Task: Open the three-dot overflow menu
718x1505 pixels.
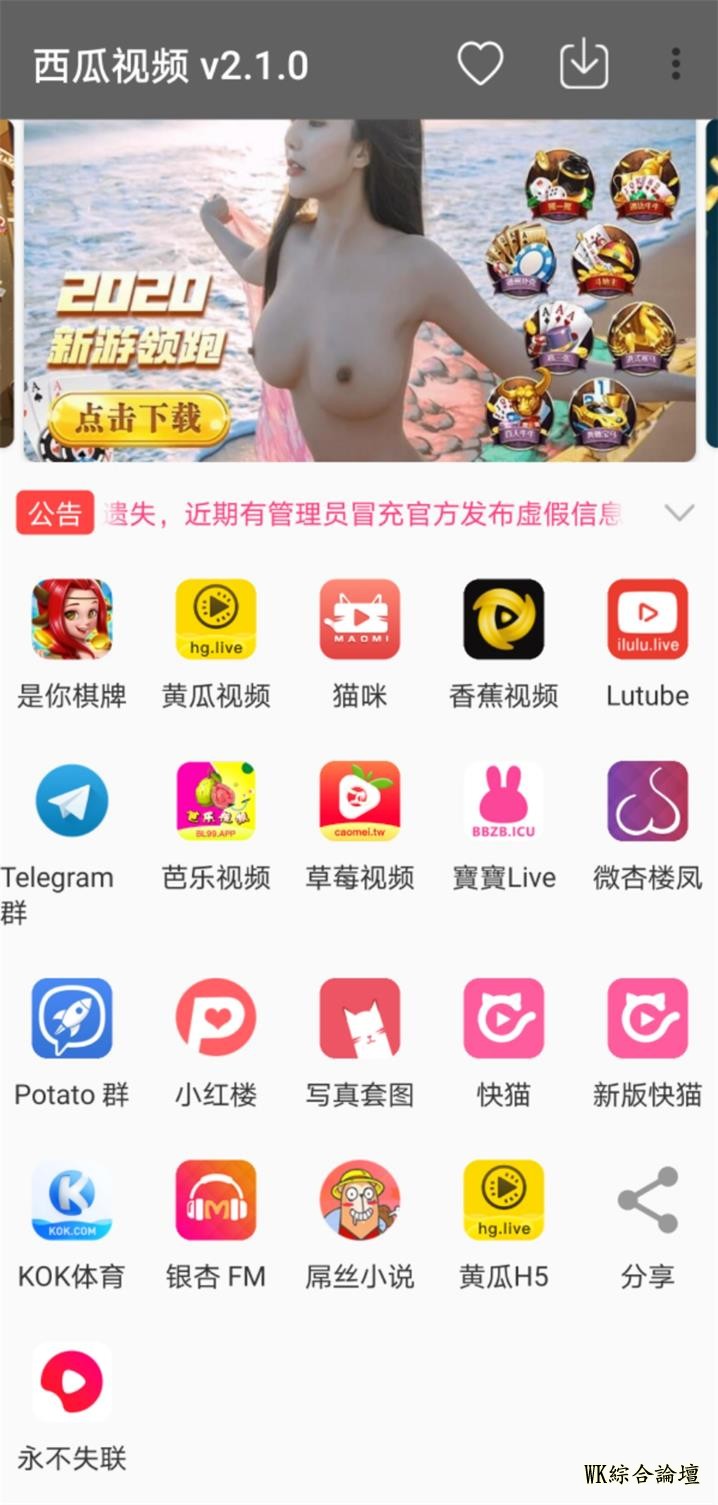Action: click(x=676, y=65)
